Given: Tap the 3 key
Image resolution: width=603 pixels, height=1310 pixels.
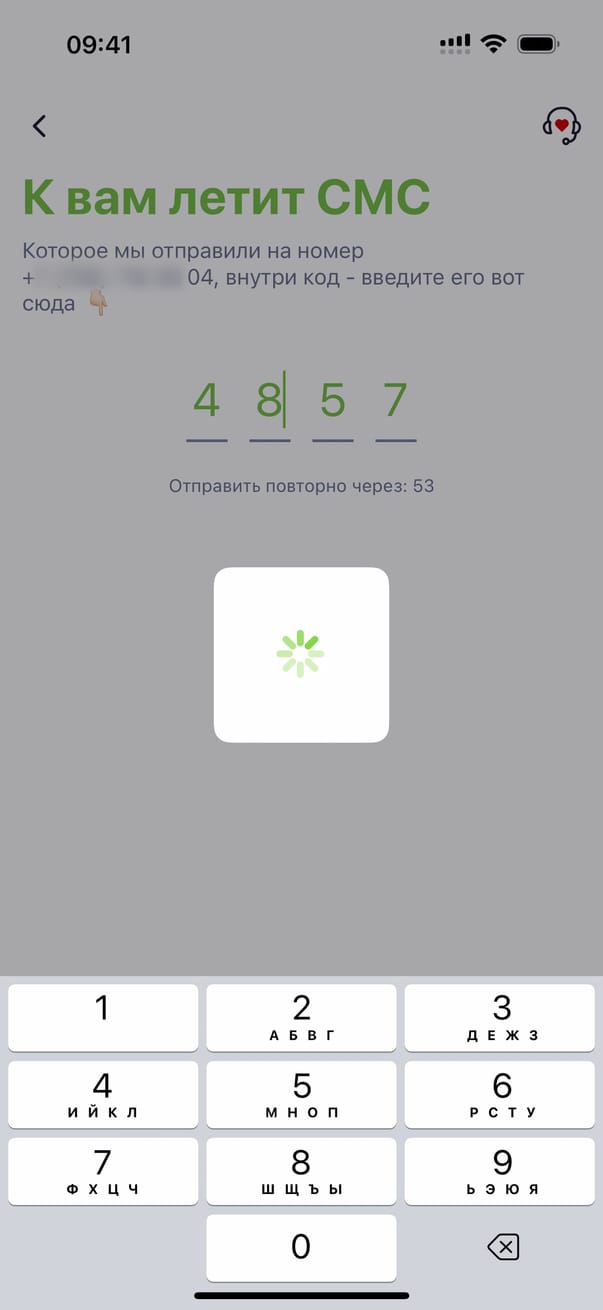Looking at the screenshot, I should [501, 1017].
